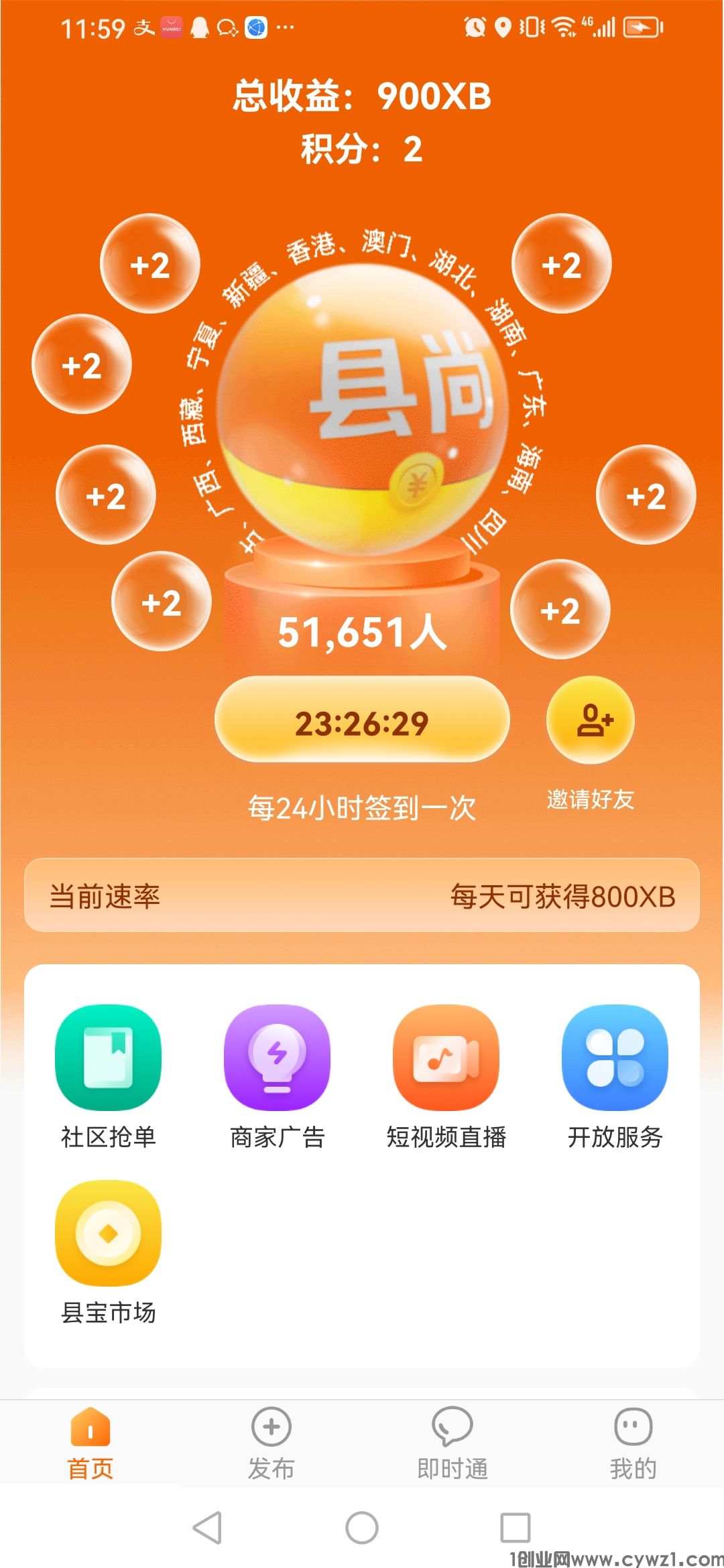
Task: Tap the 邀请好友 invite friends icon
Action: click(x=591, y=720)
